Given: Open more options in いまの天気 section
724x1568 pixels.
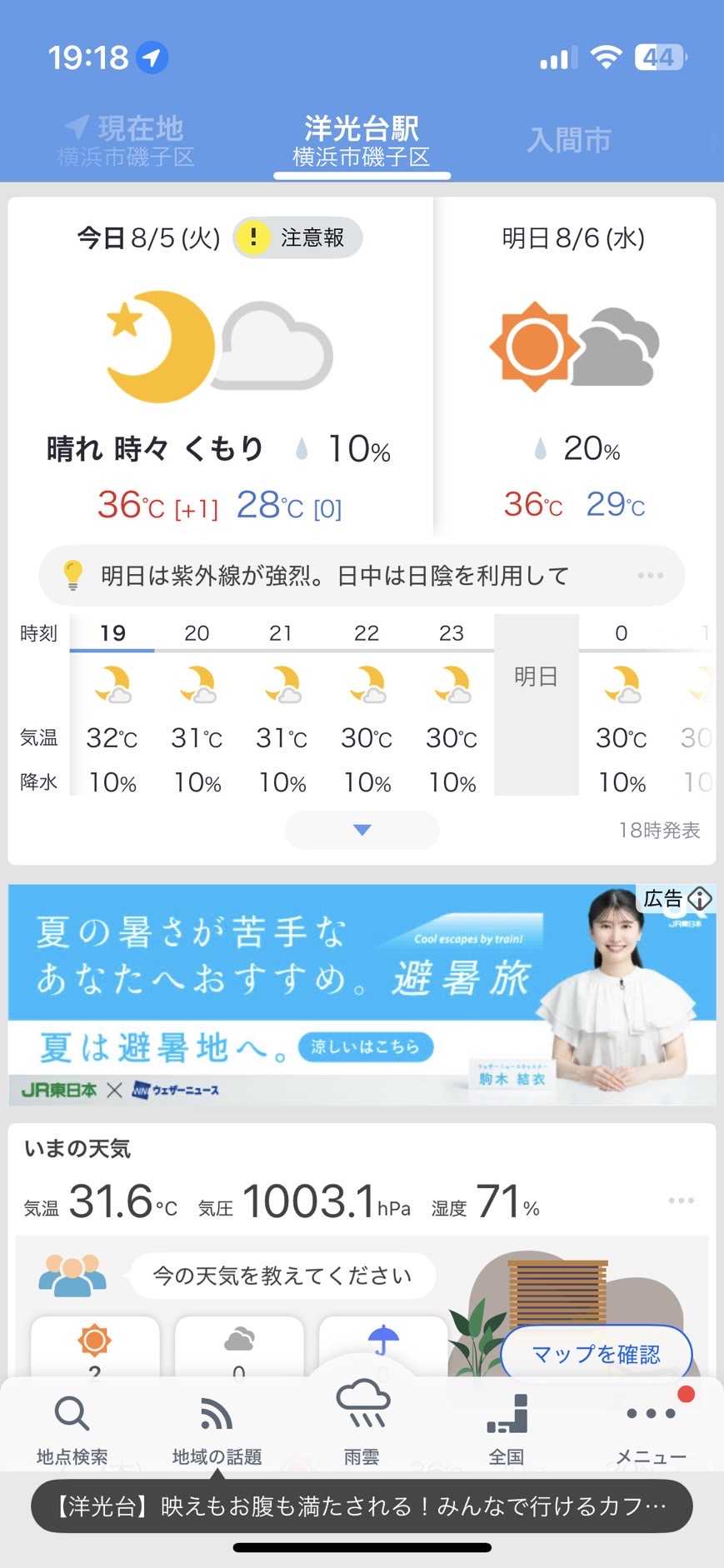Looking at the screenshot, I should click(681, 1201).
